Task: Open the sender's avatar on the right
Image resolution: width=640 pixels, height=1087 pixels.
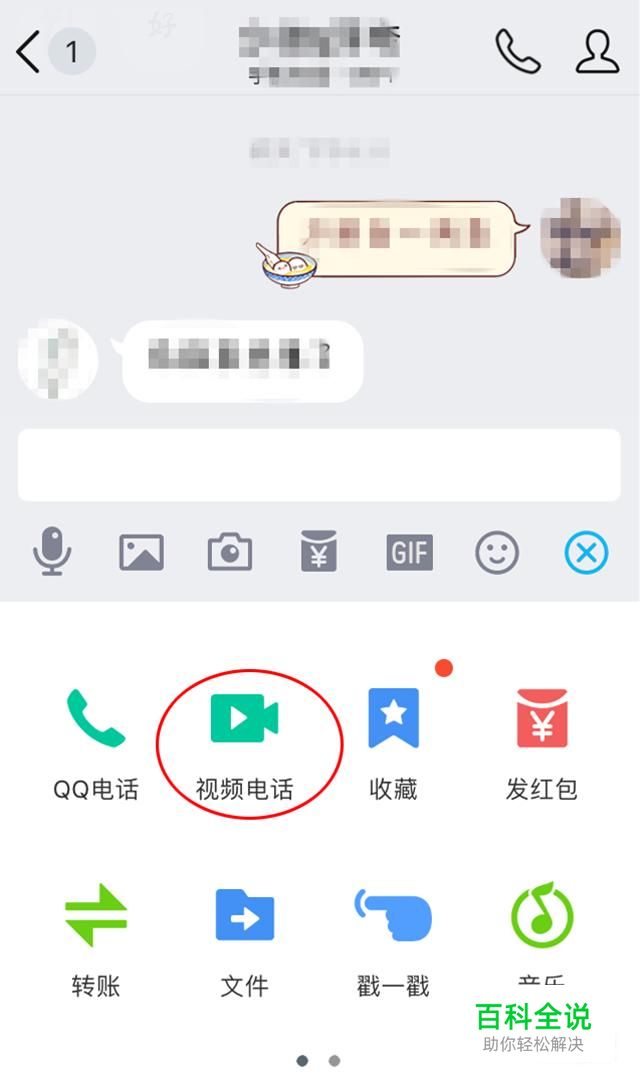Action: coord(576,236)
